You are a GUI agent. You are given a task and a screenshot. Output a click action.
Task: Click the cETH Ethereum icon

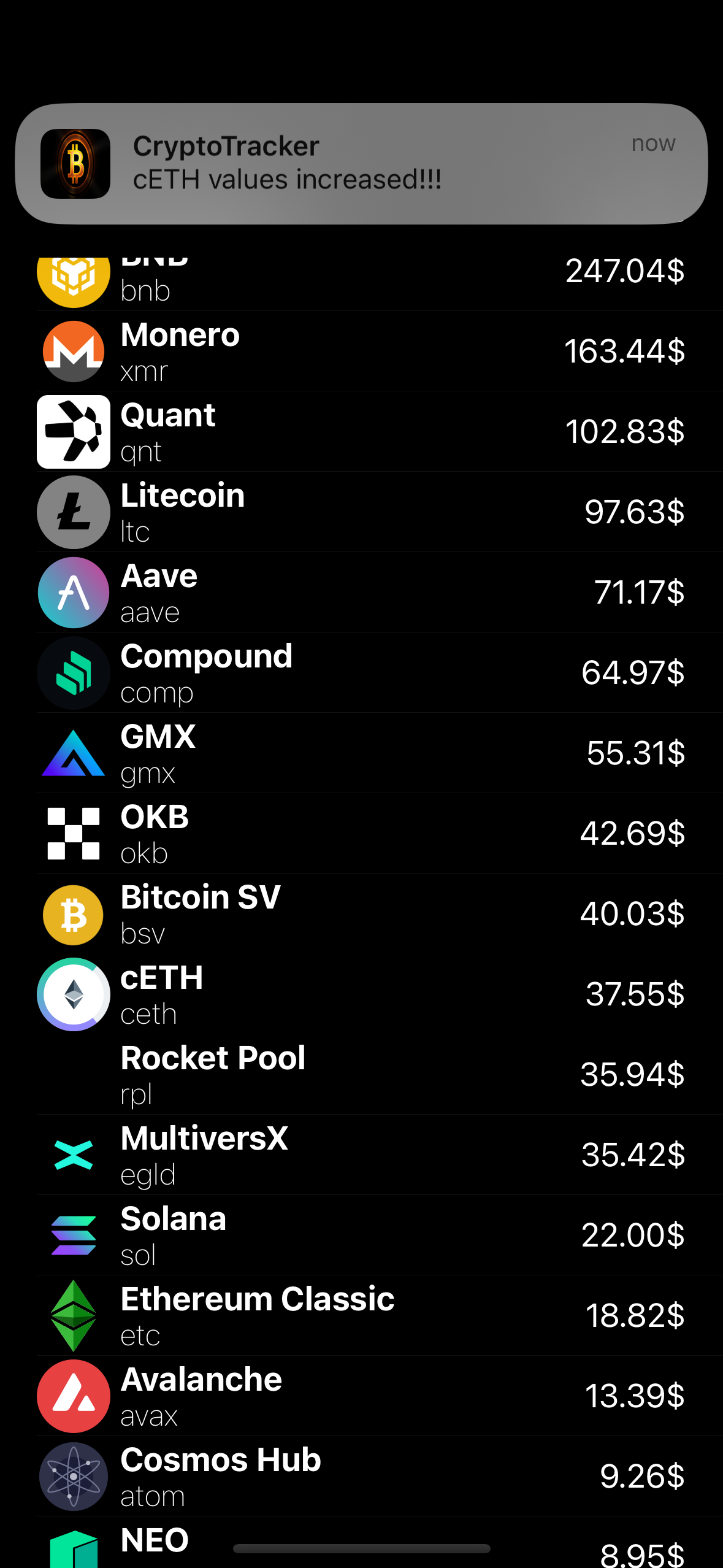coord(73,994)
